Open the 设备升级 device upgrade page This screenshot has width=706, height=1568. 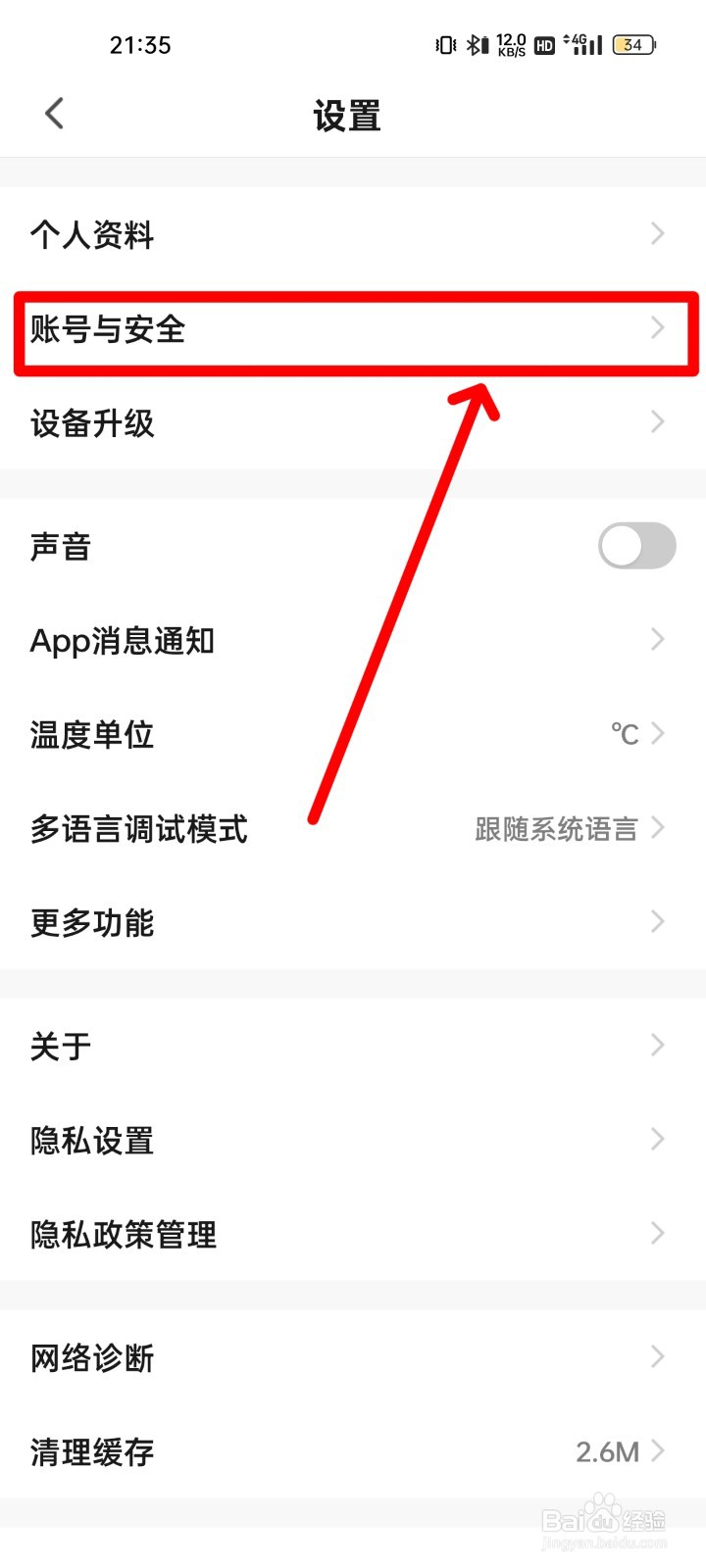353,423
